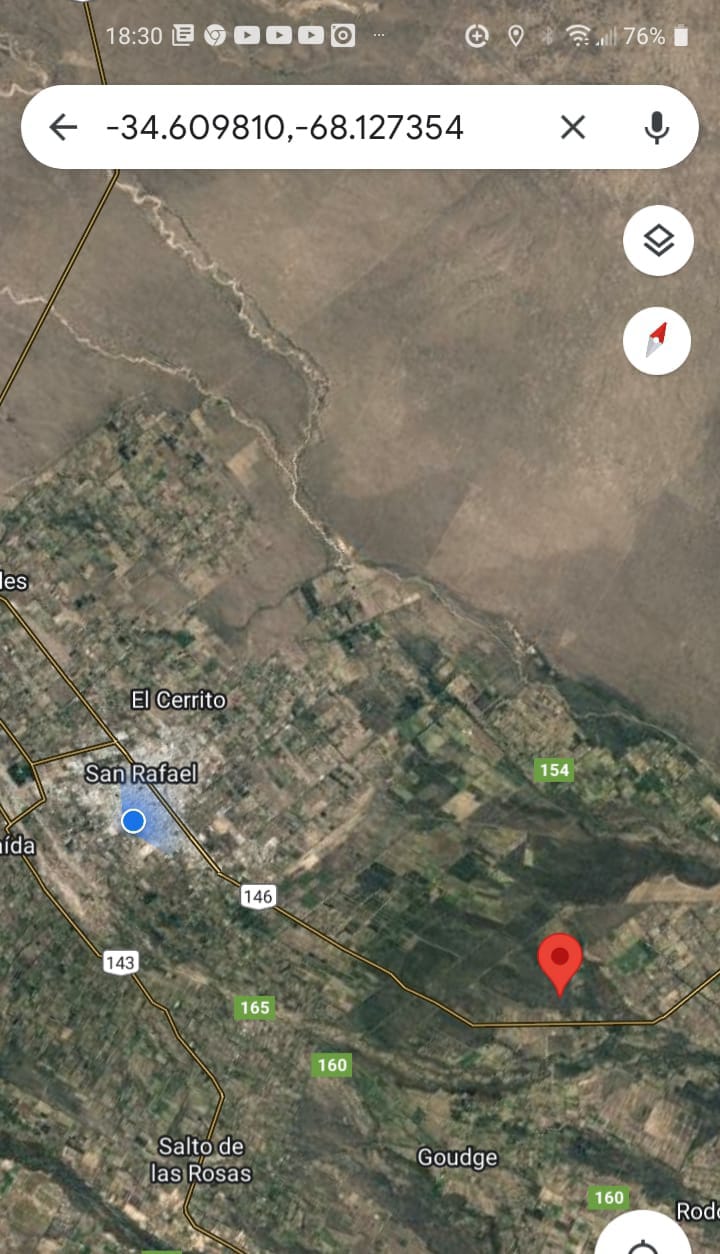Reset map orientation with the compass

658,341
